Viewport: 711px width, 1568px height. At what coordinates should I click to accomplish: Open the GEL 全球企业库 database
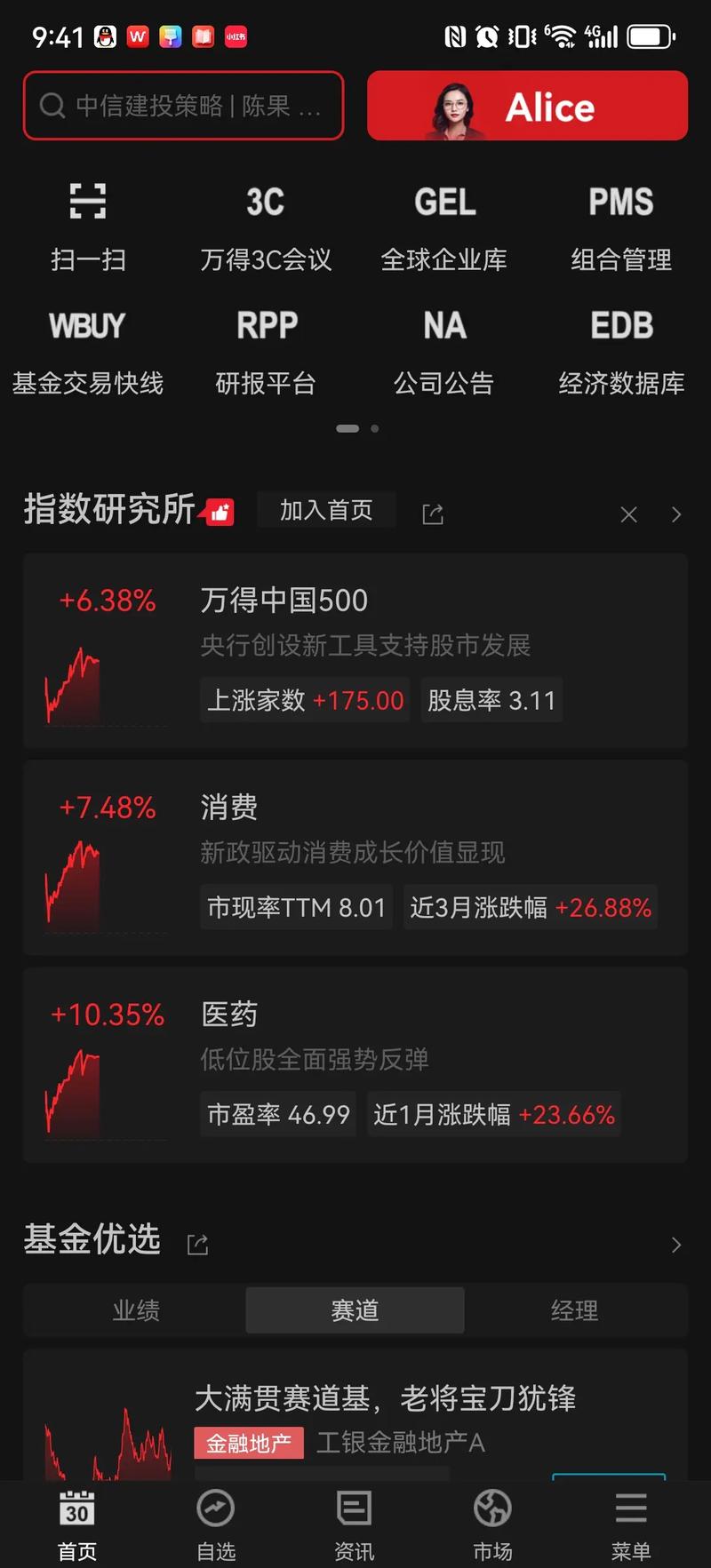tap(443, 227)
